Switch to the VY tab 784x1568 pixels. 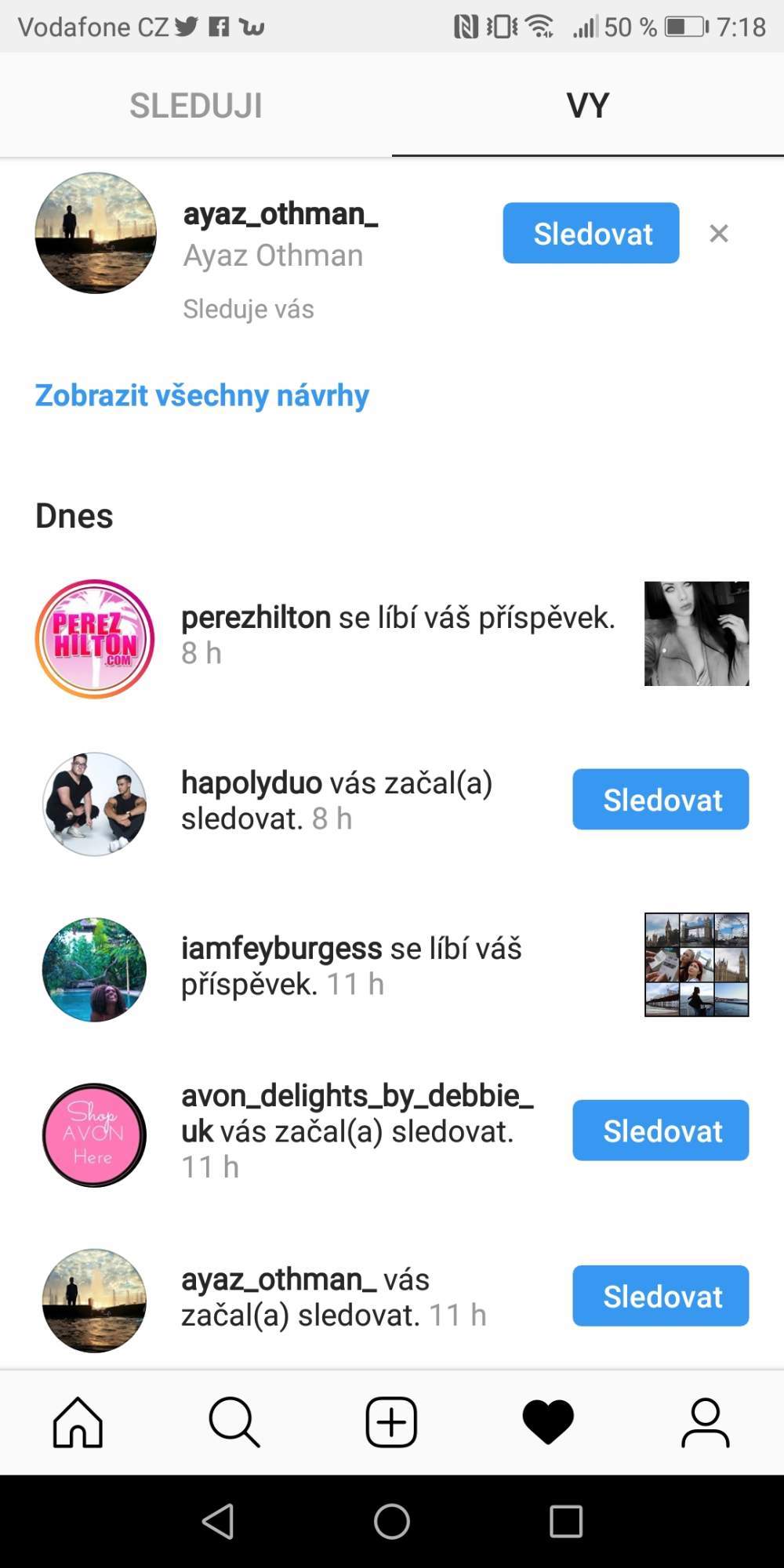(x=588, y=105)
